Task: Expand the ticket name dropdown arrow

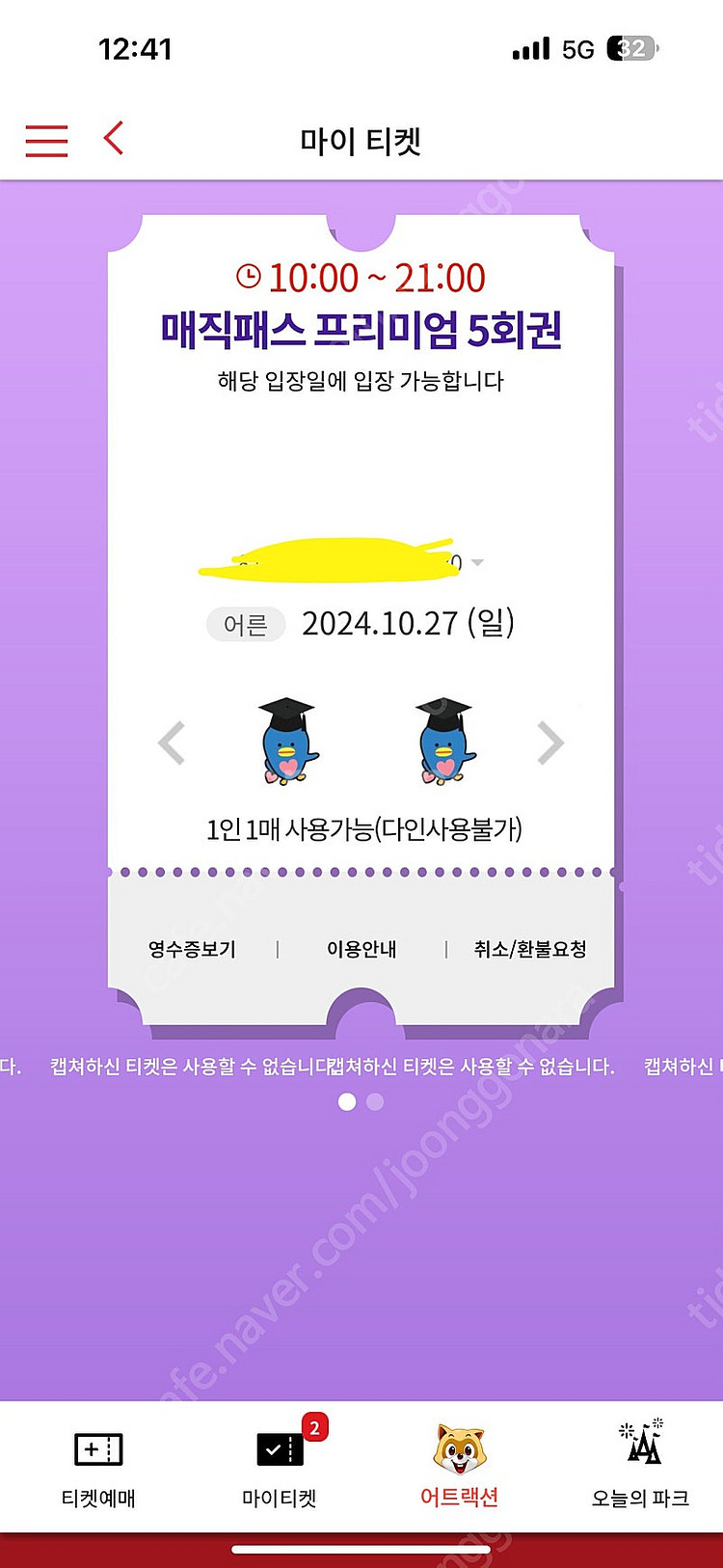Action: point(477,562)
